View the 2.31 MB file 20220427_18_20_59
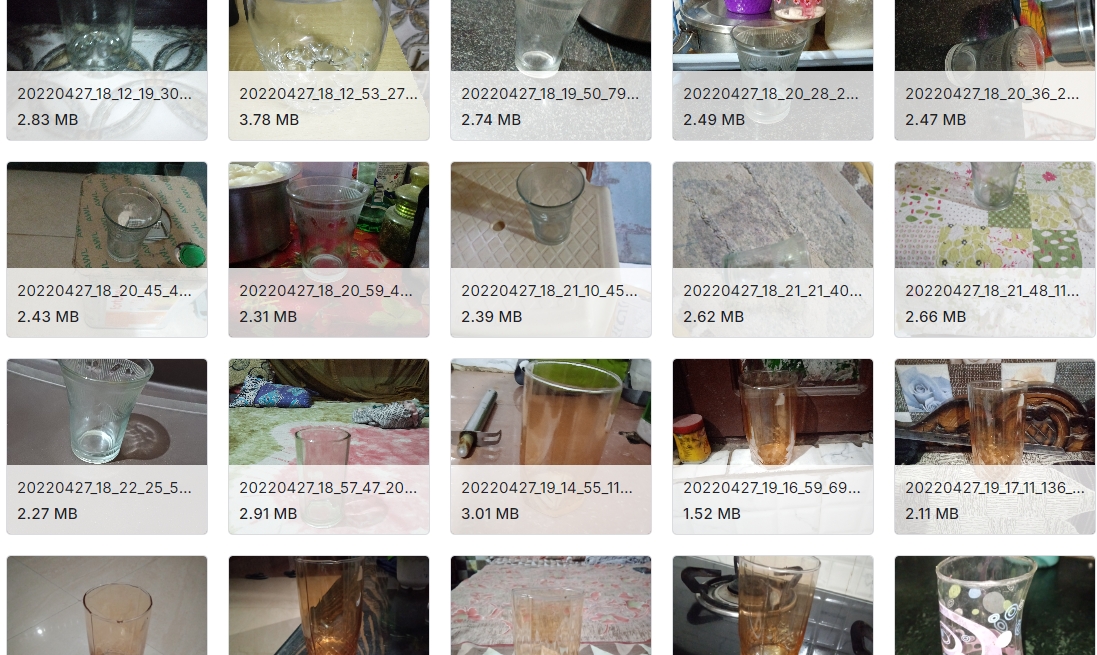This screenshot has width=1097, height=655. pos(329,249)
